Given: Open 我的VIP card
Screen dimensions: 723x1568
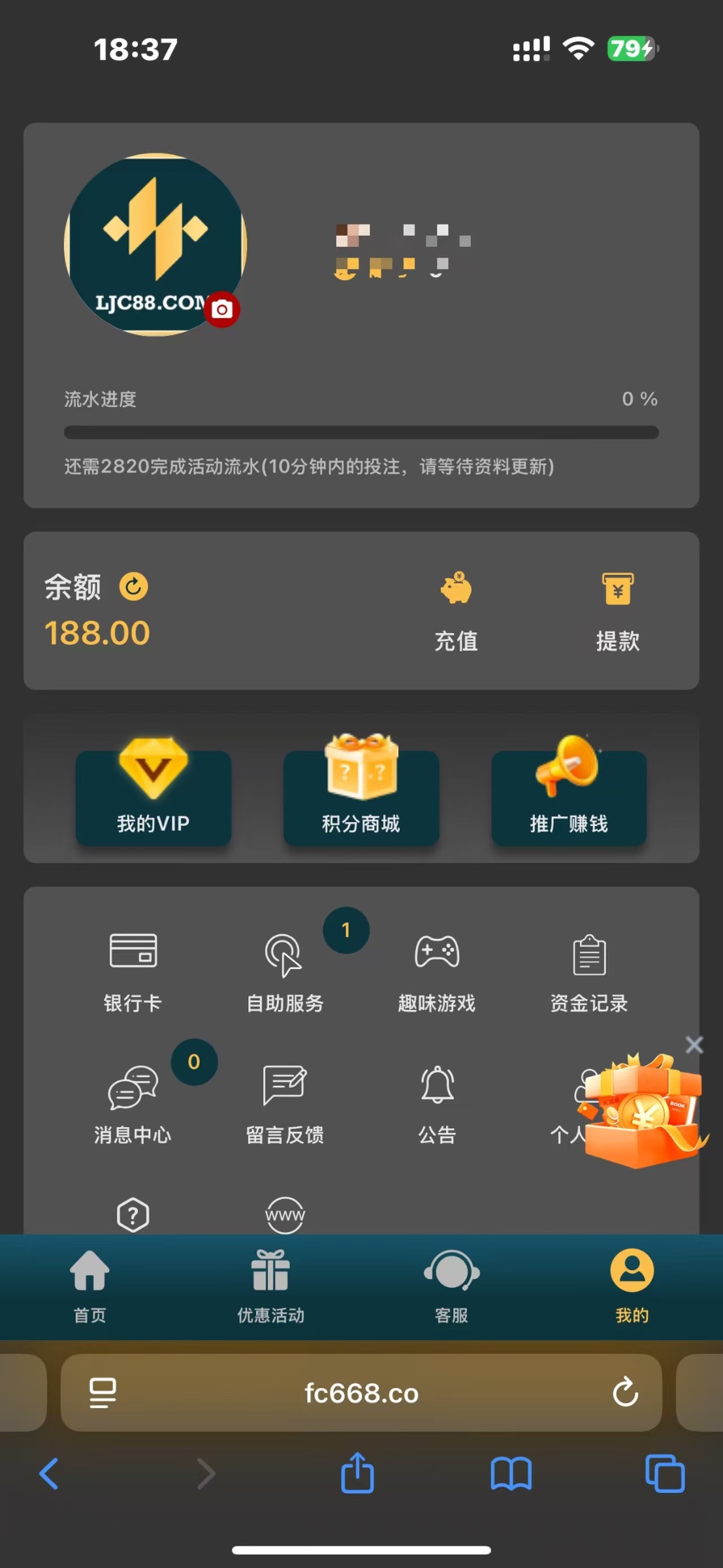Looking at the screenshot, I should [153, 797].
